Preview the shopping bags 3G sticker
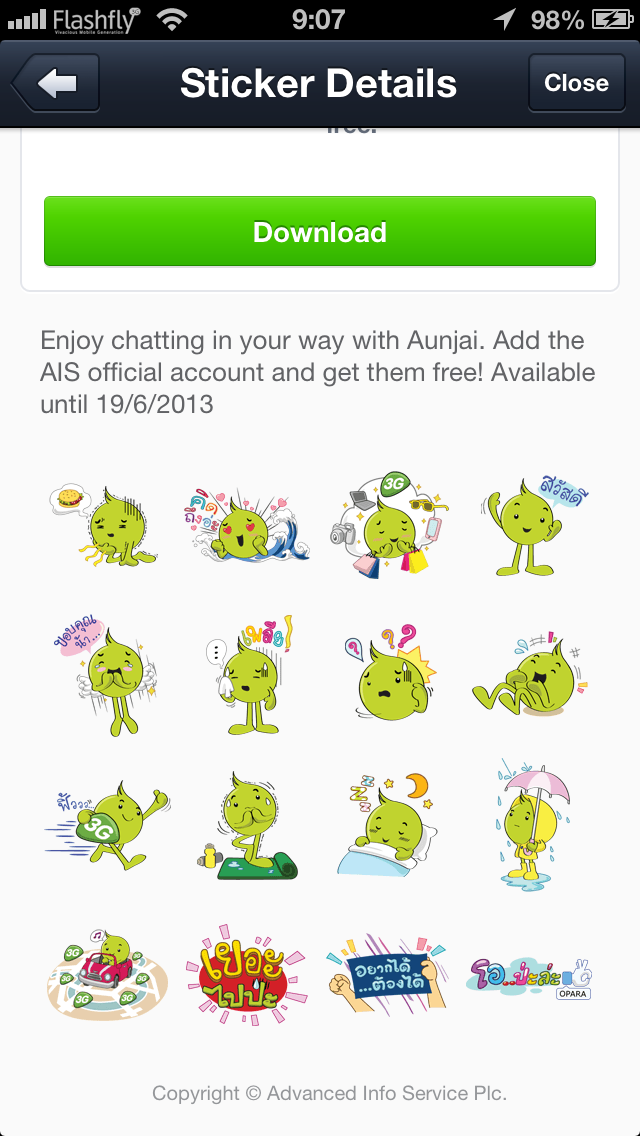This screenshot has height=1136, width=640. [390, 527]
